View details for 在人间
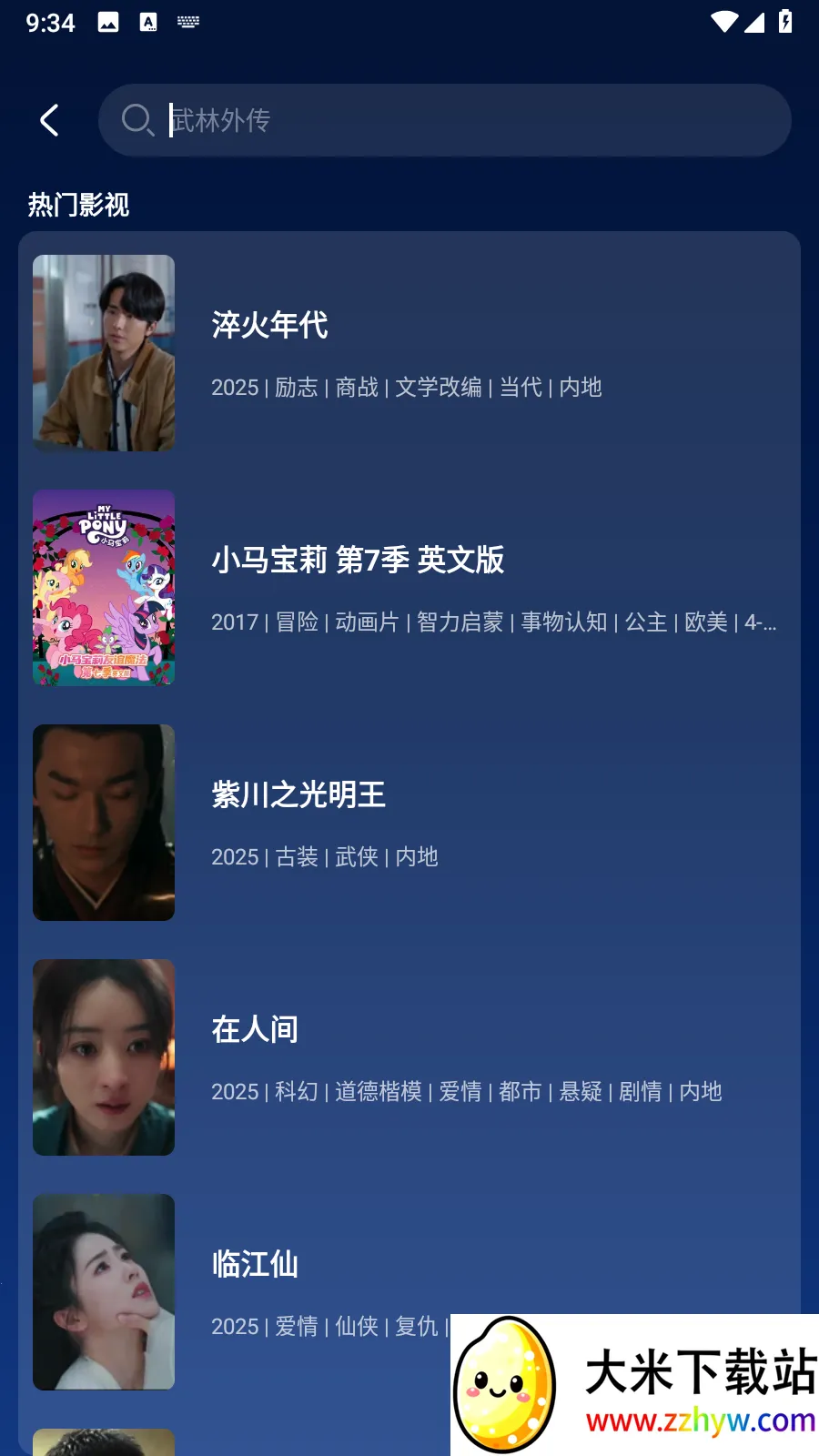Image resolution: width=819 pixels, height=1456 pixels. (255, 1030)
